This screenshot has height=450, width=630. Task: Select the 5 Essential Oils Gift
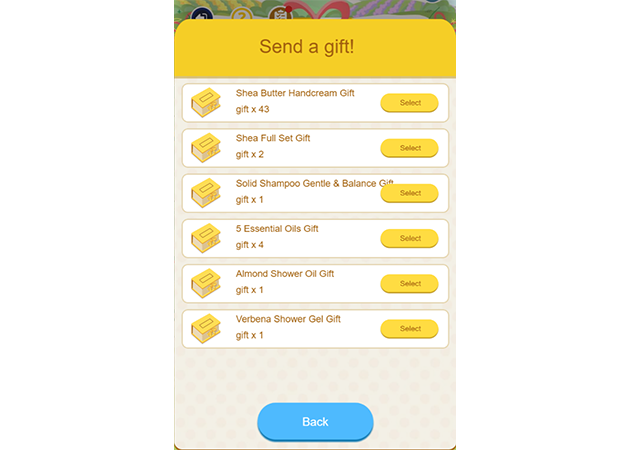409,238
